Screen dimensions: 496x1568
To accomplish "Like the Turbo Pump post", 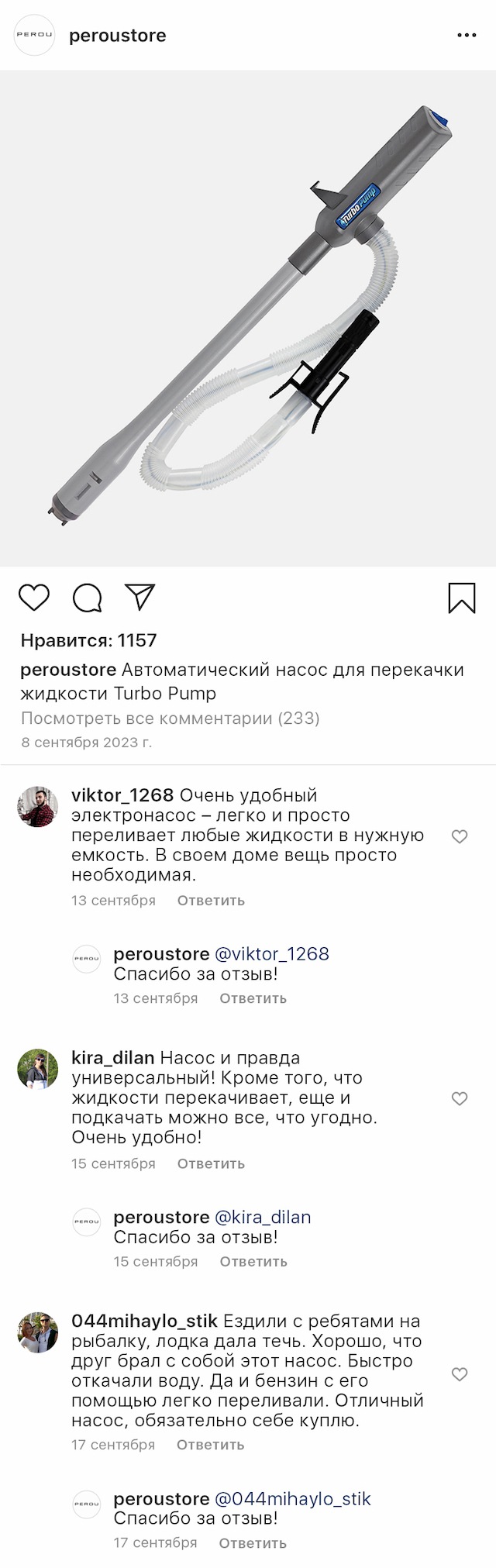I will point(34,598).
